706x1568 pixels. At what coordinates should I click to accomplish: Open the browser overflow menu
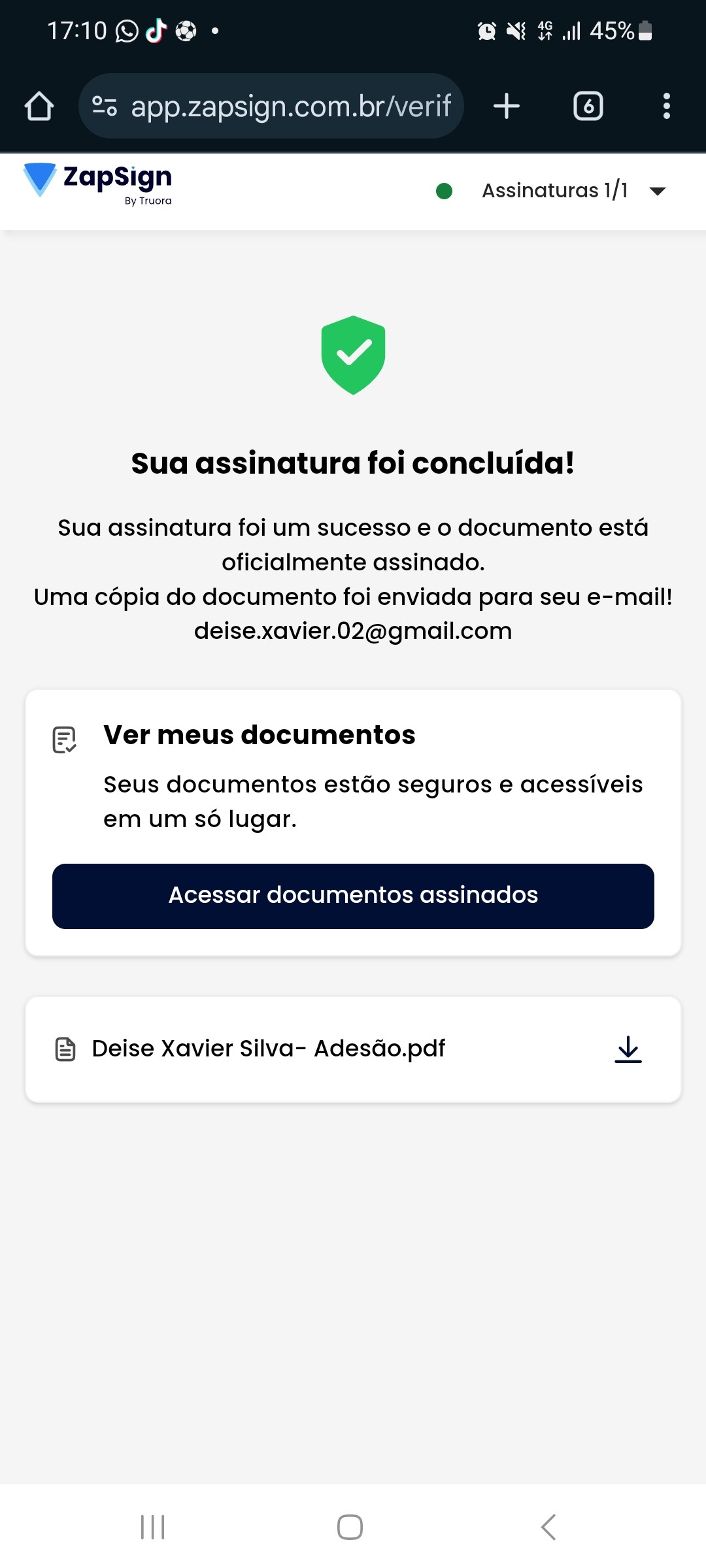pos(666,106)
